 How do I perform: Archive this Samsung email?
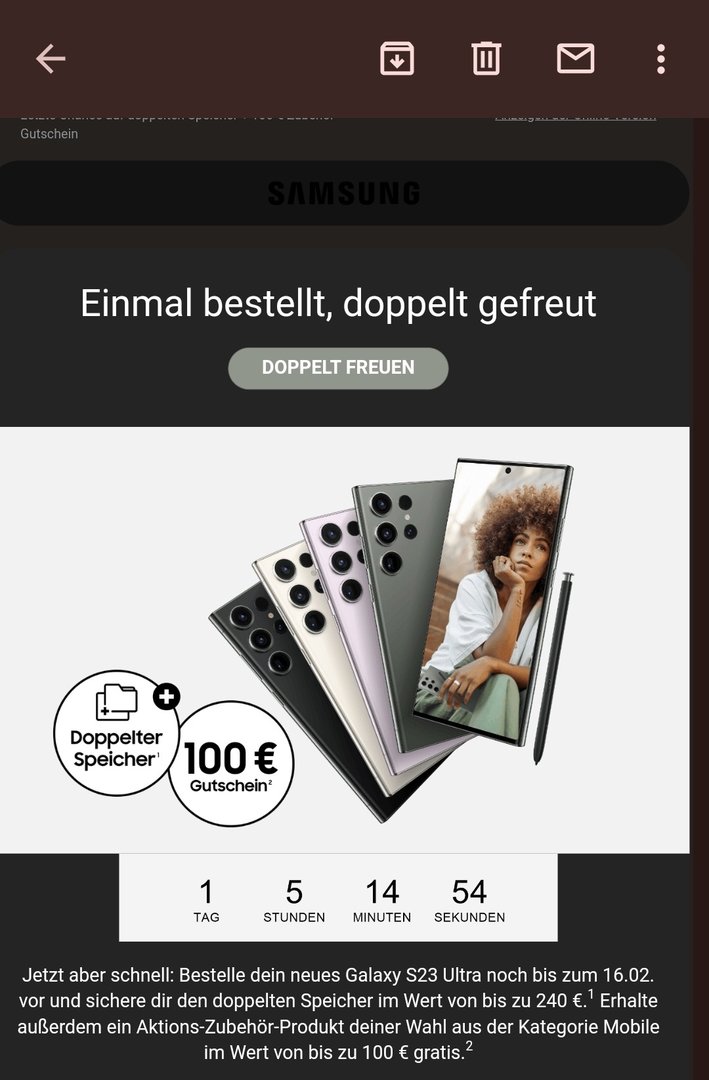[397, 59]
